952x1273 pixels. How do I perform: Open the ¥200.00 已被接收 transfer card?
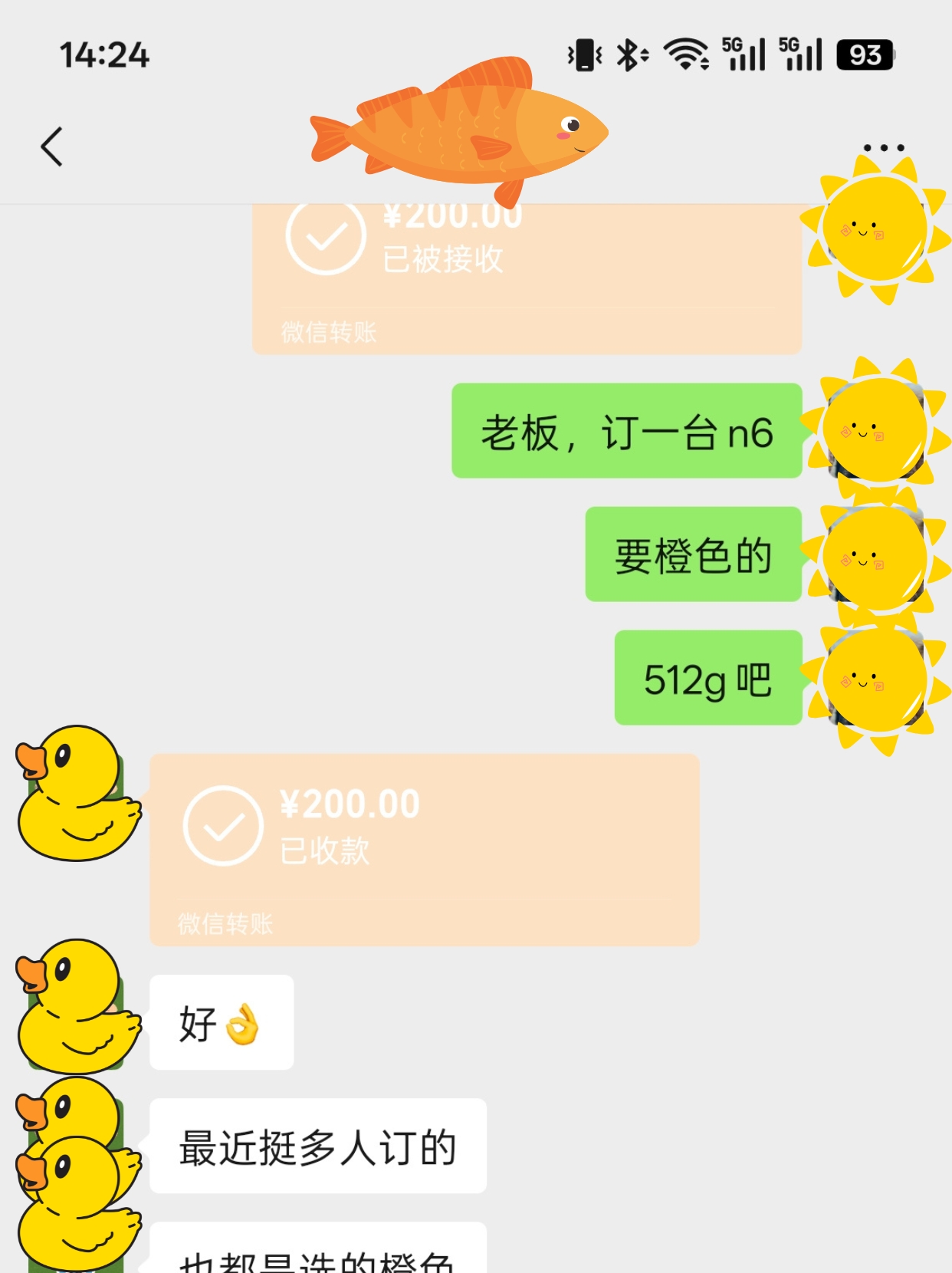point(527,276)
